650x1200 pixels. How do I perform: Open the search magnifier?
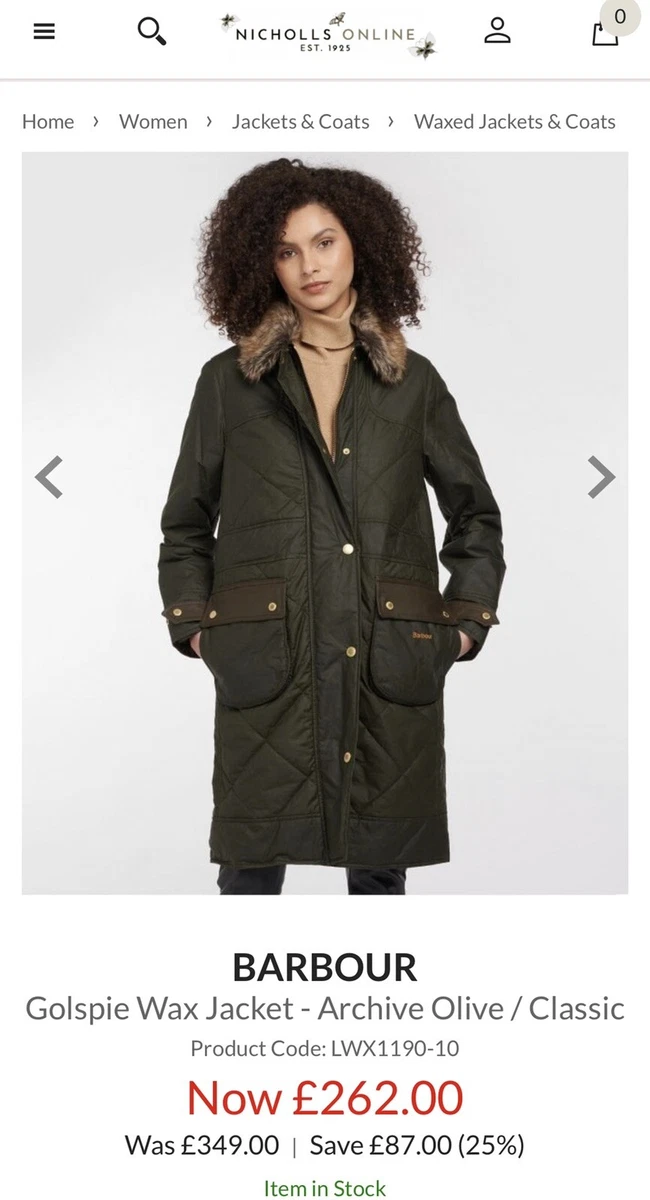(151, 31)
